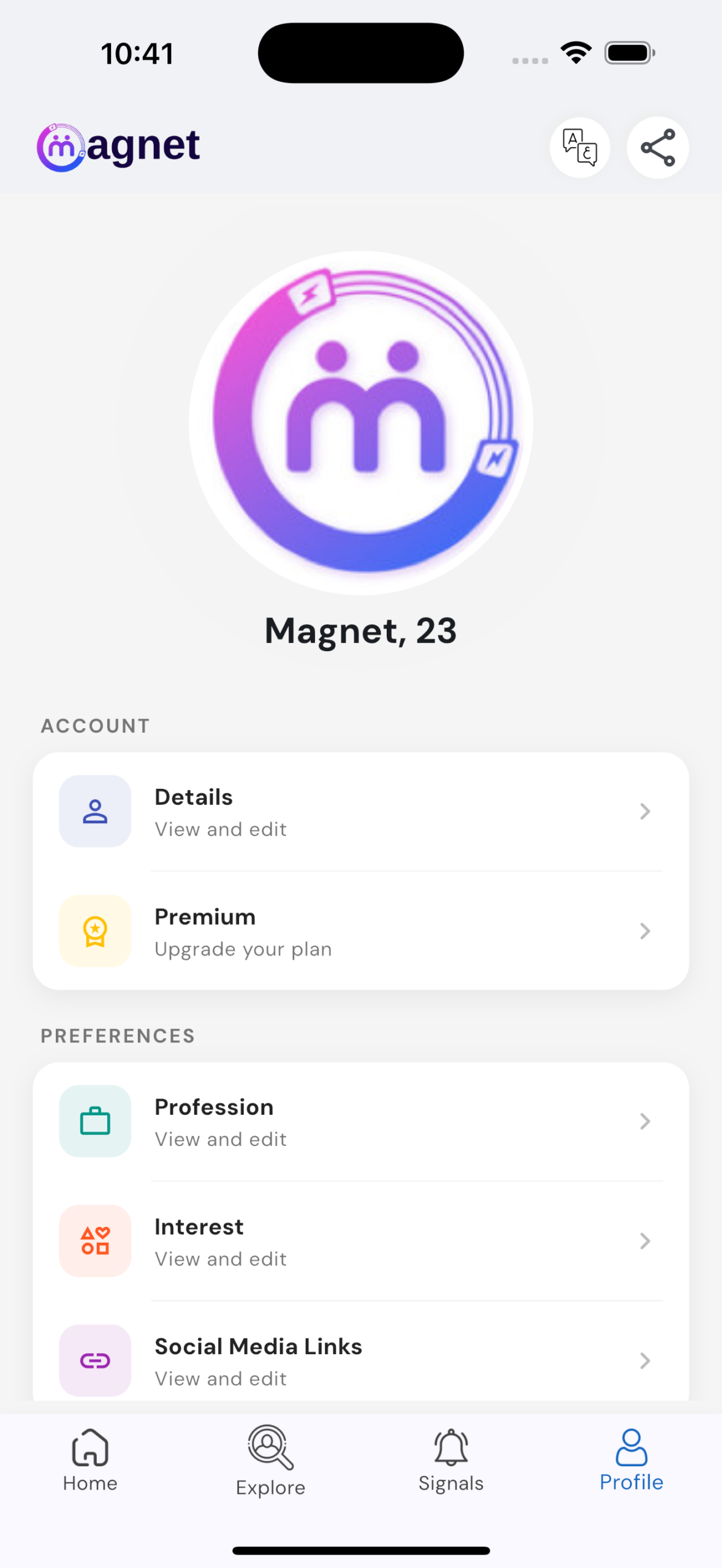The height and width of the screenshot is (1568, 722).
Task: Expand the Interest row chevron
Action: coord(645,1241)
